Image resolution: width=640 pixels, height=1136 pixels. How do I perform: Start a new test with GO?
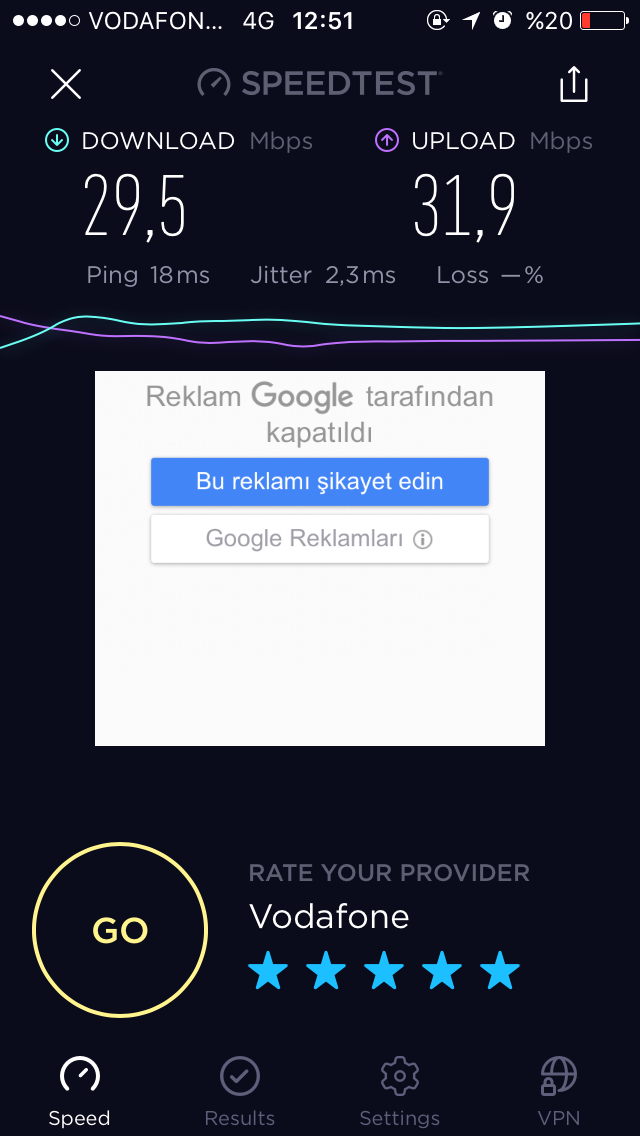pos(120,930)
